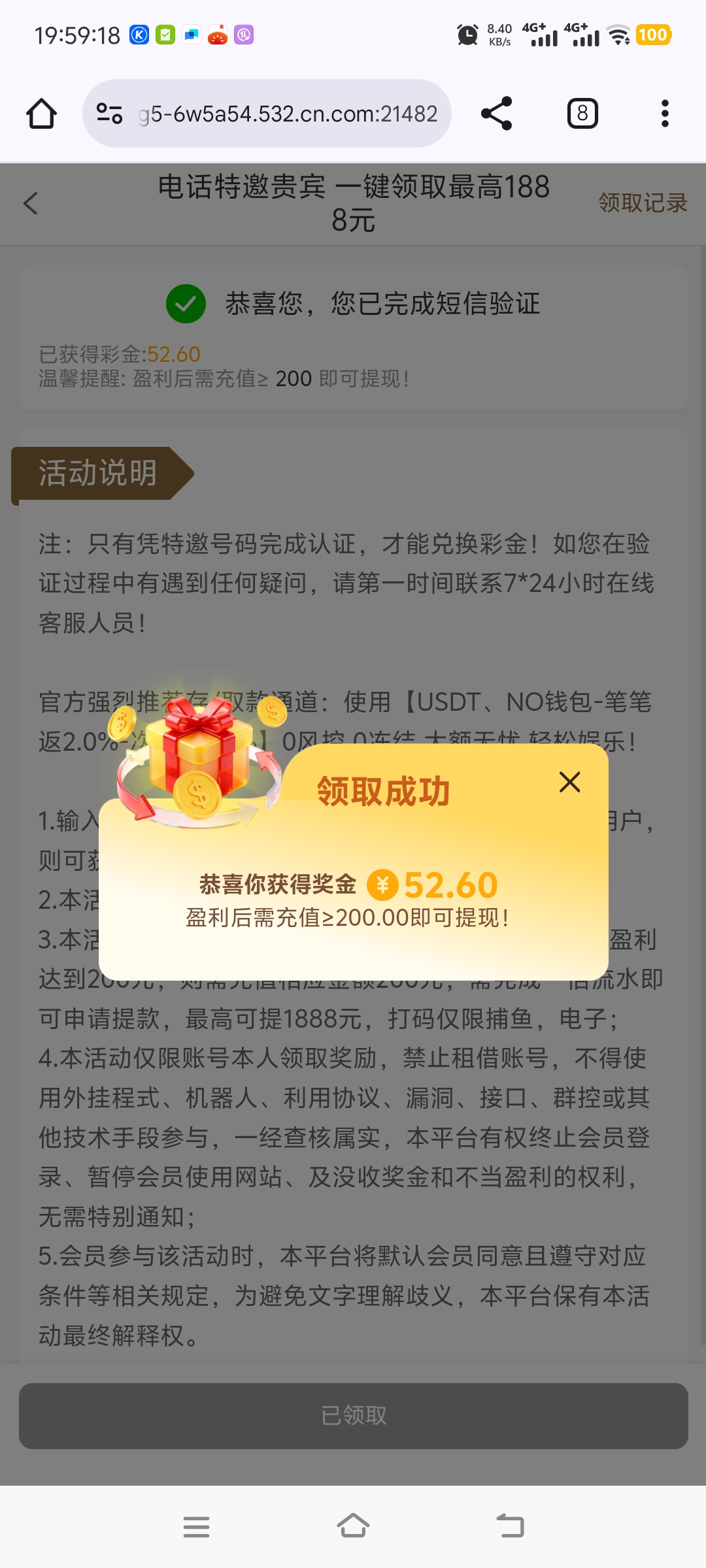Open the browser overflow menu
This screenshot has height=1568, width=706.
point(665,114)
